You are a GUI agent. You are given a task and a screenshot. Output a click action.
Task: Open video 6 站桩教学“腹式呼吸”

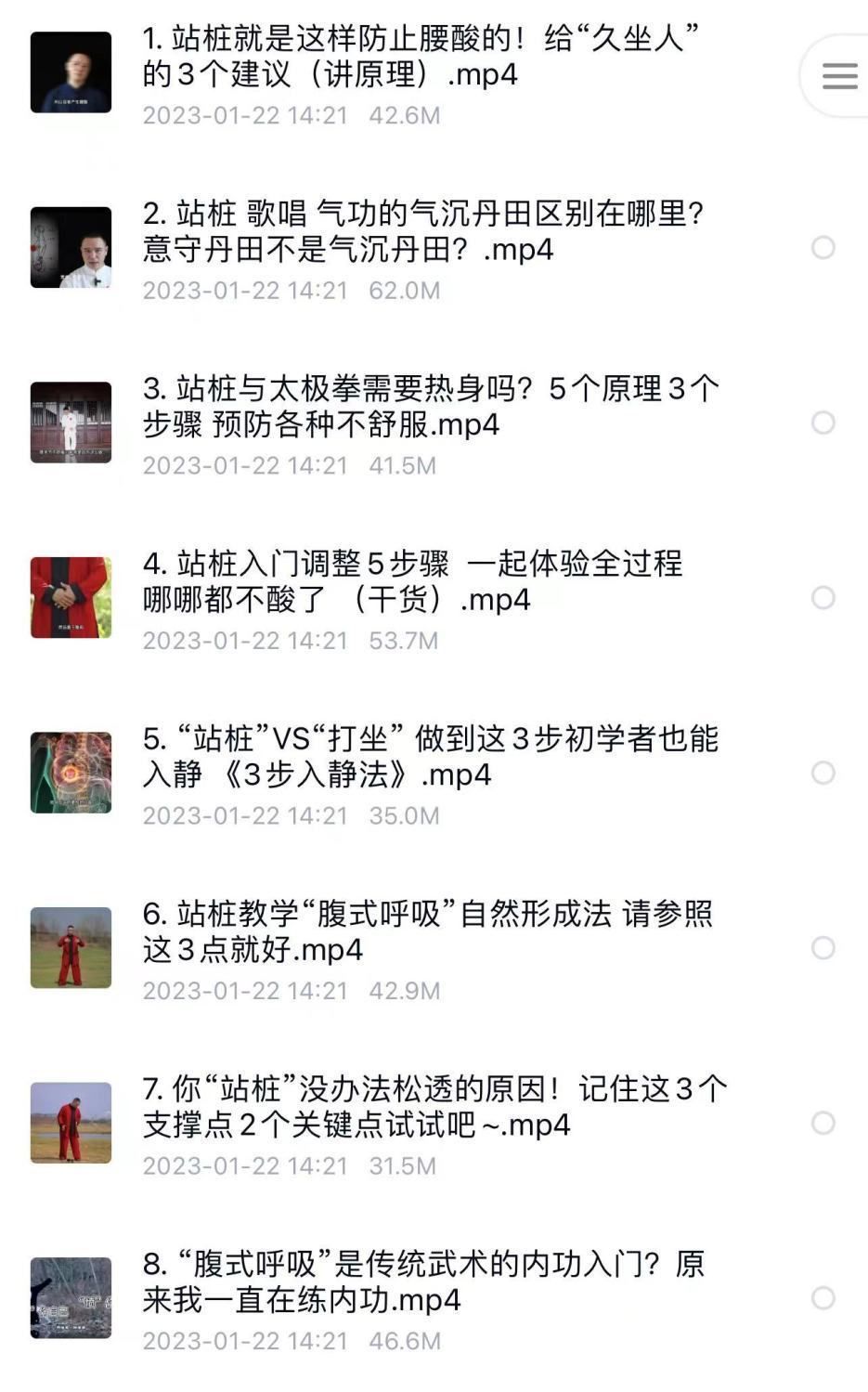tap(427, 931)
